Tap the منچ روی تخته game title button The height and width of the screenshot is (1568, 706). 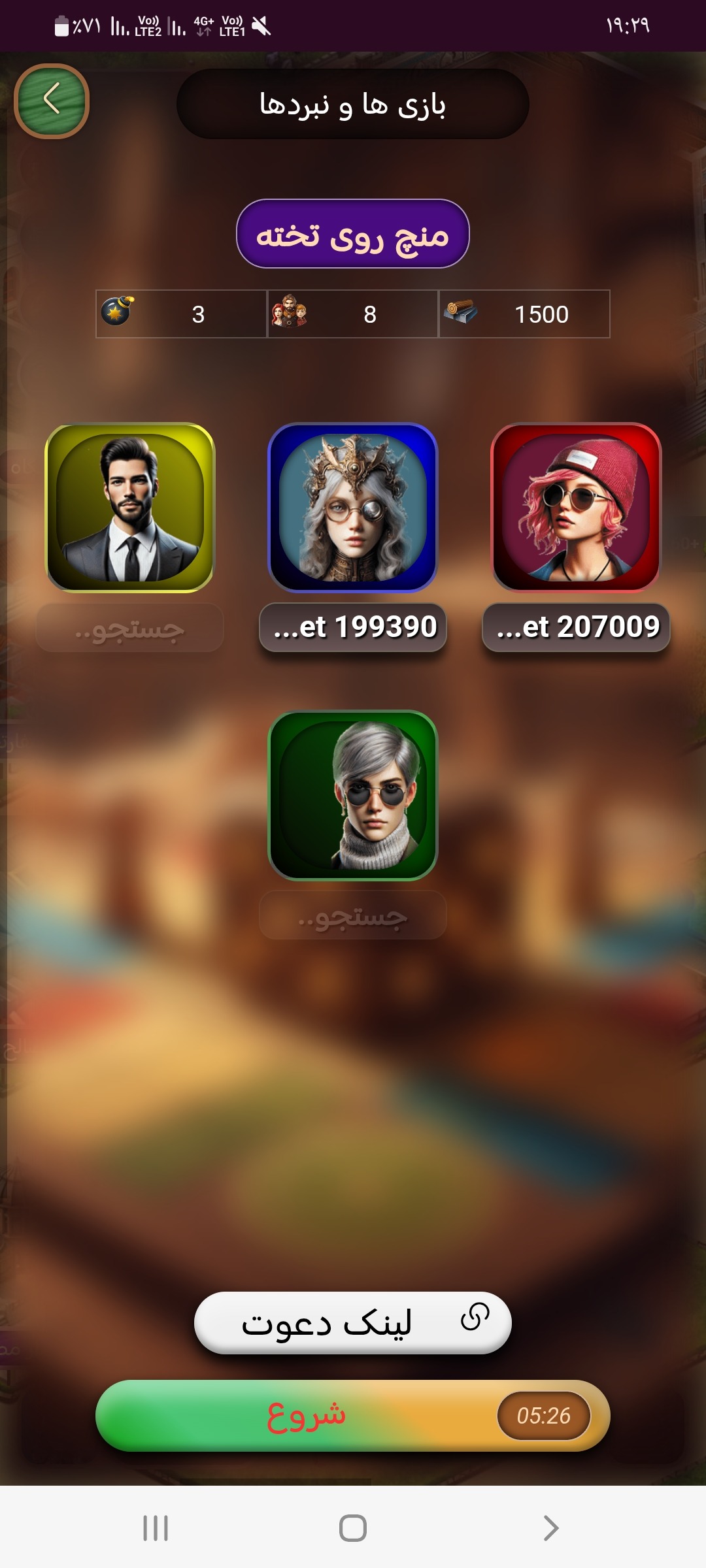(352, 234)
